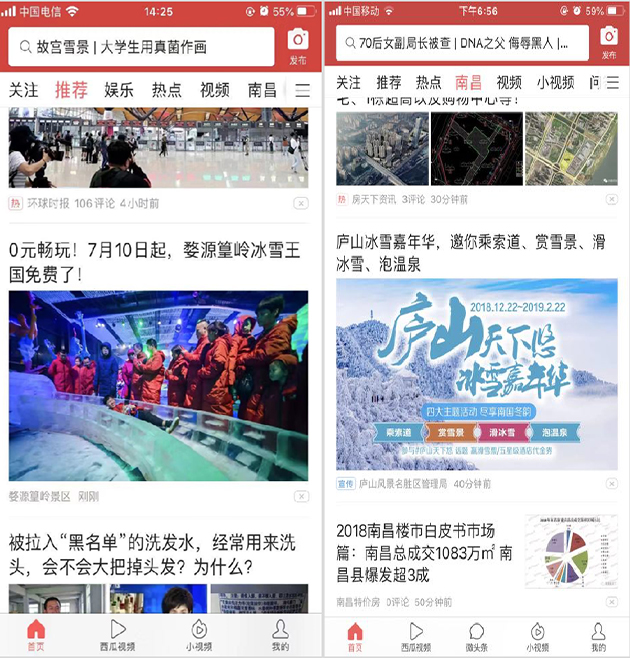Open search box showing 故宫雪景
Image resolution: width=630 pixels, height=660 pixels.
(x=140, y=46)
